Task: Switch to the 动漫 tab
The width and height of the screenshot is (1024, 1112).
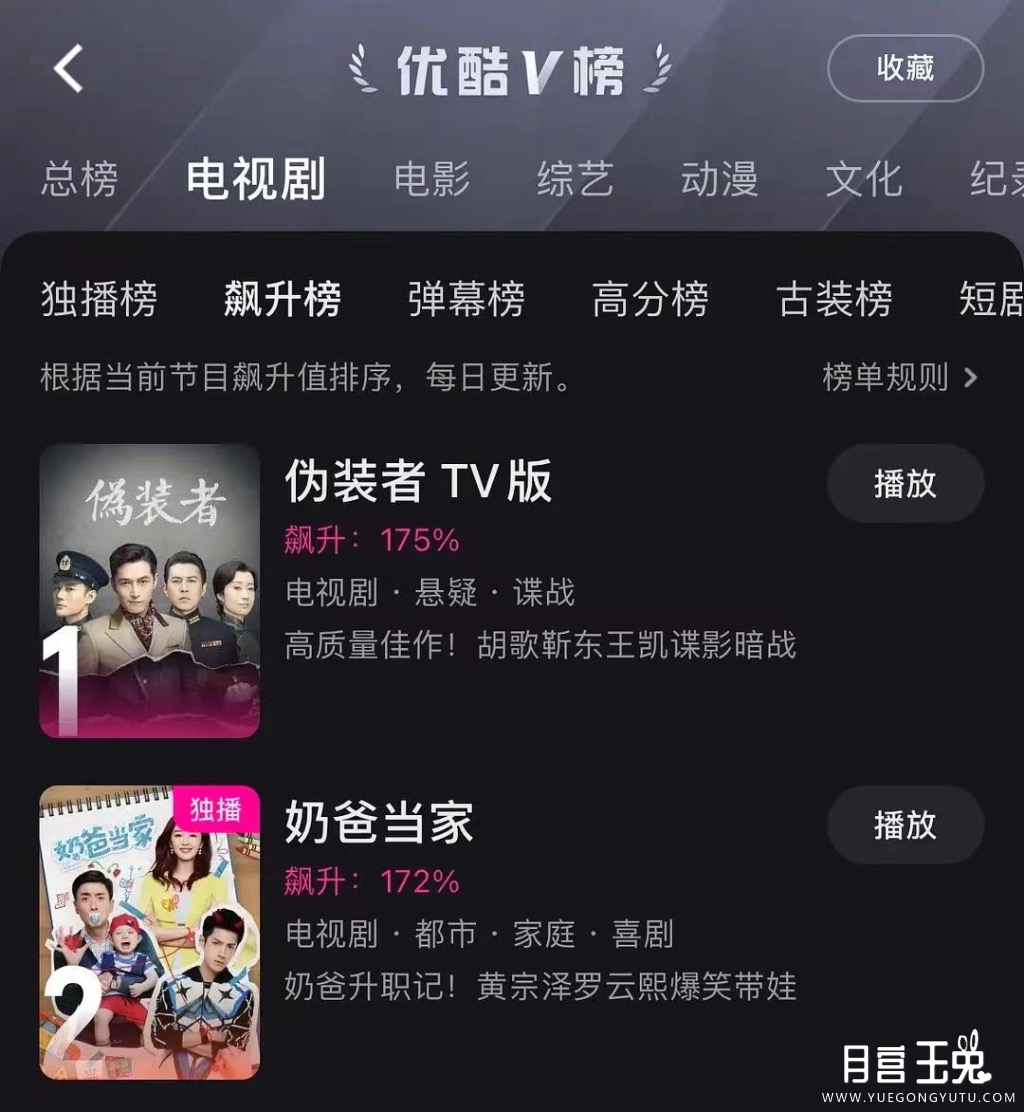Action: click(719, 180)
